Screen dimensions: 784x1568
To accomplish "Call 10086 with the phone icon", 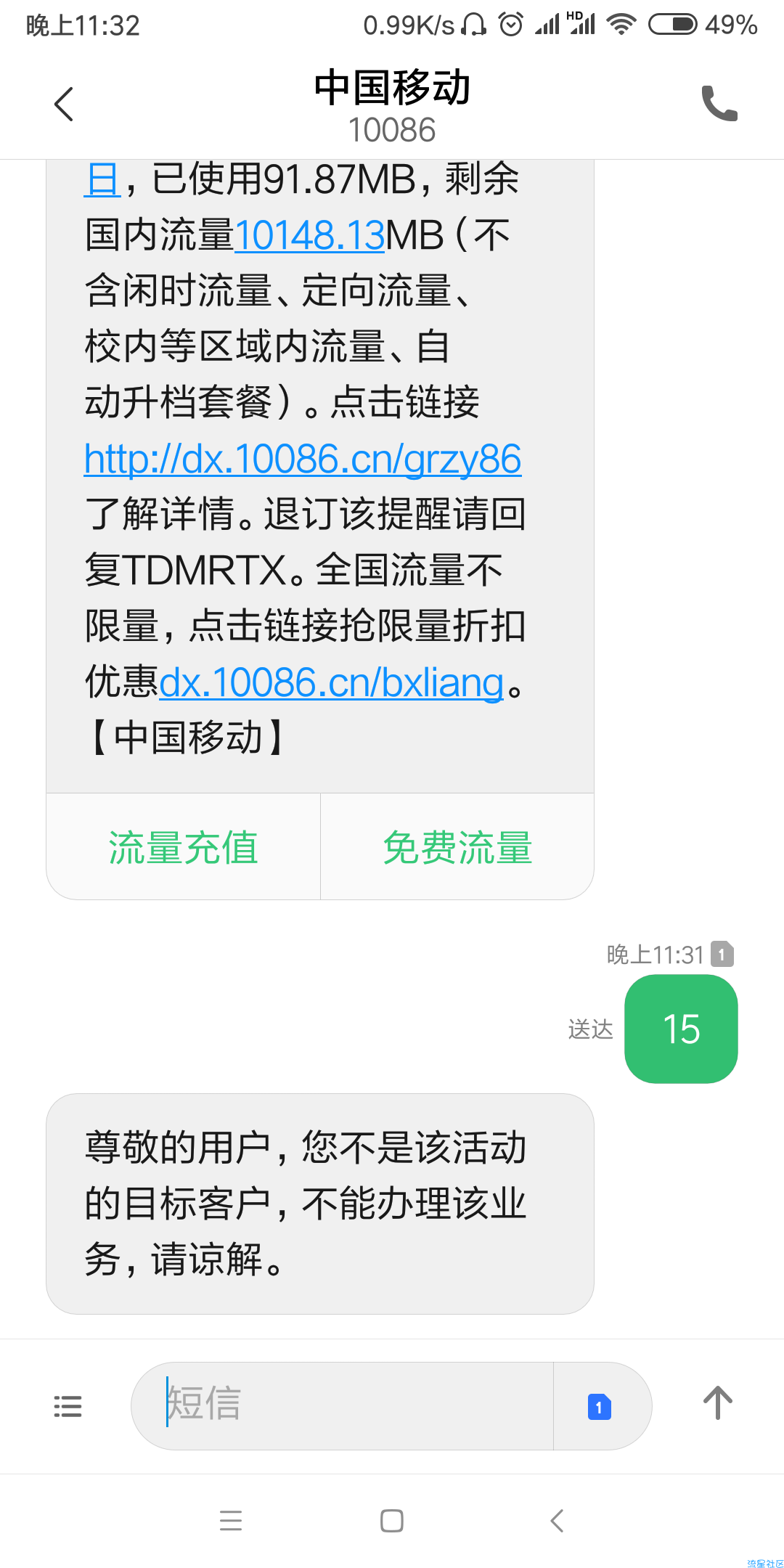I will 719,103.
